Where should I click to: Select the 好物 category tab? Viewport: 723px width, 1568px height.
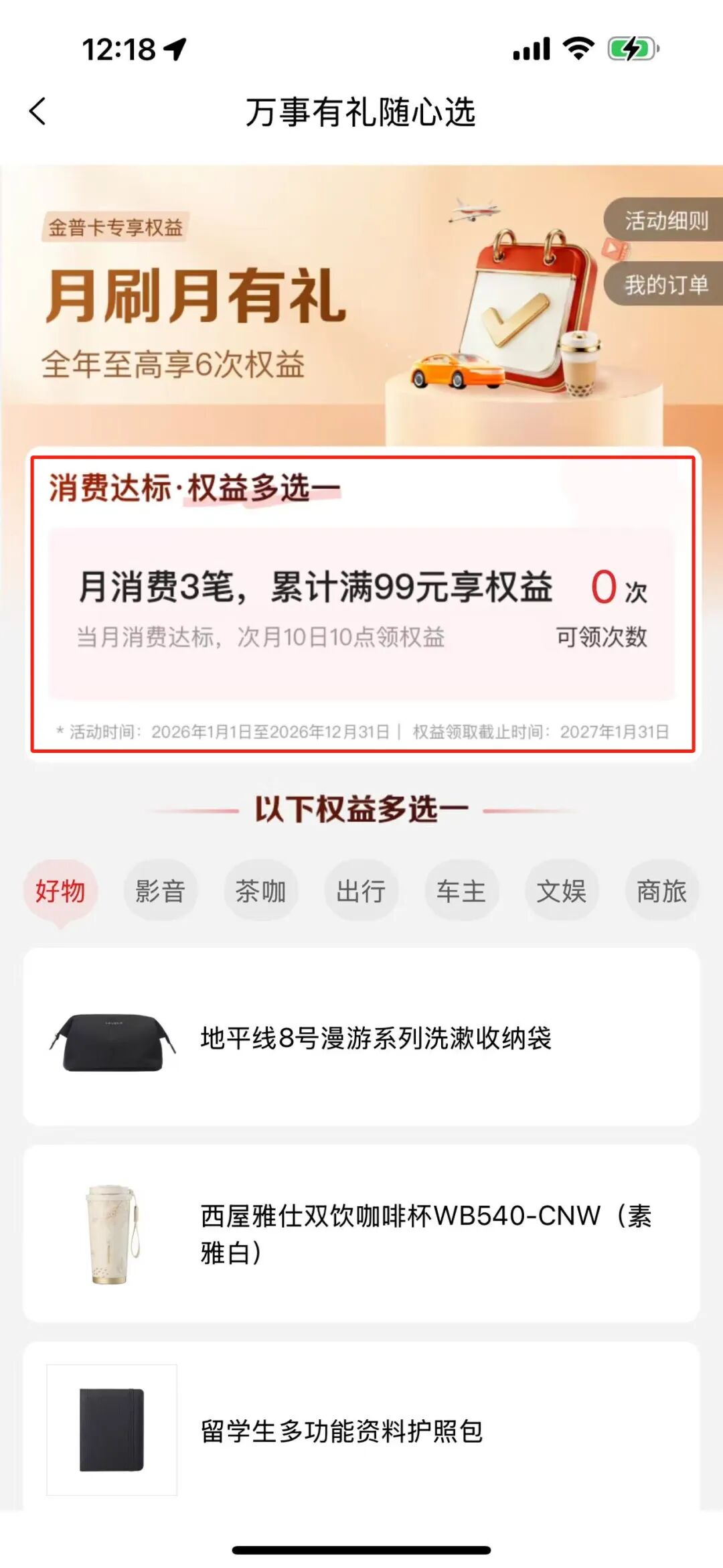pyautogui.click(x=60, y=891)
